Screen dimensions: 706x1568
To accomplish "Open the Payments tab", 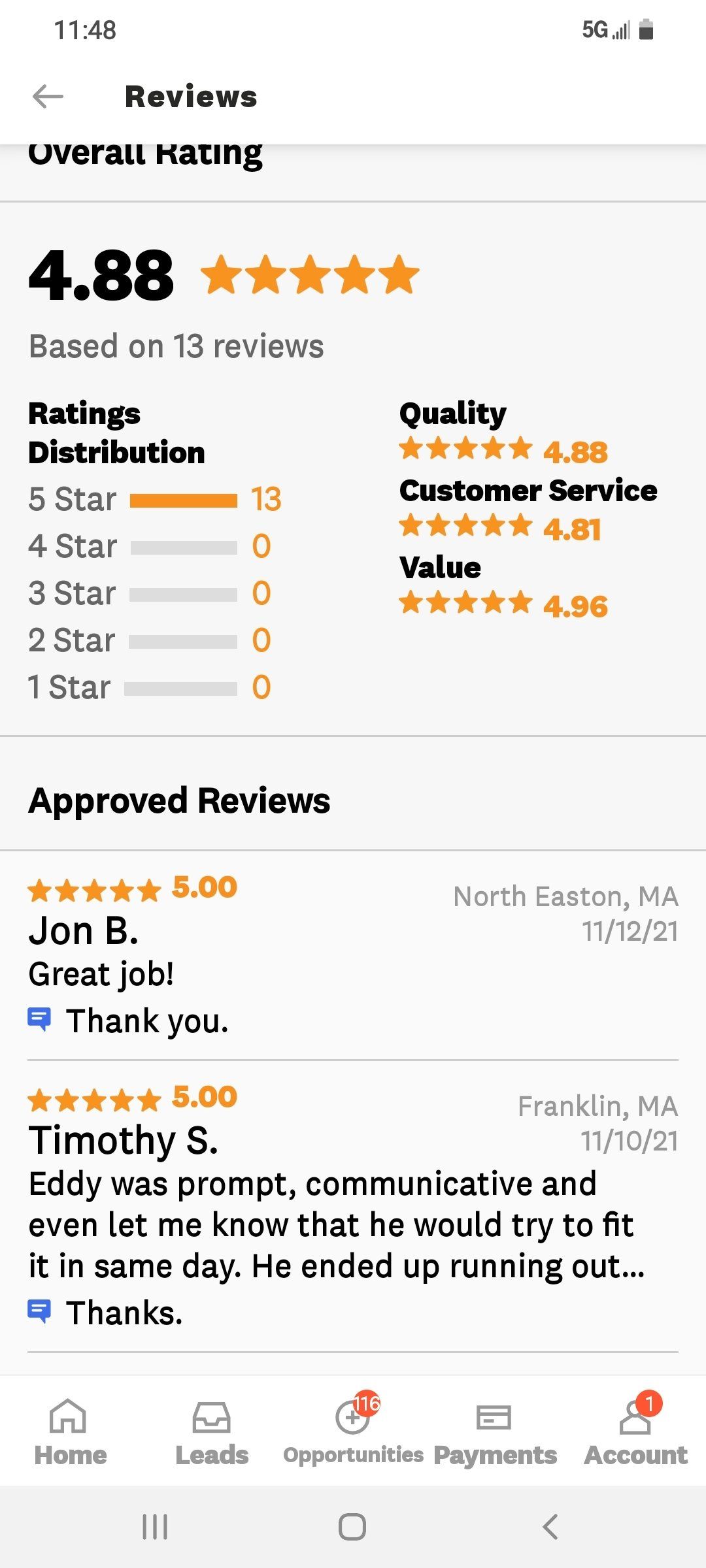I will coord(495,1432).
